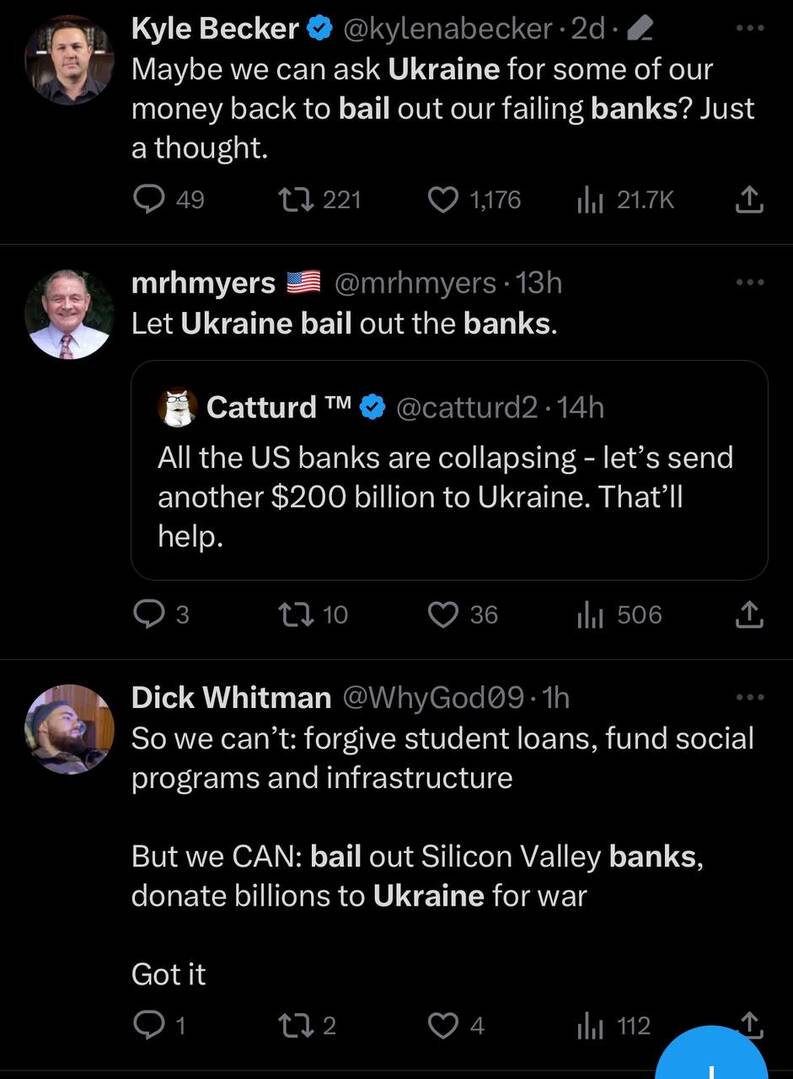793x1079 pixels.
Task: Open Kyle Becker's profile picture
Action: click(x=69, y=59)
